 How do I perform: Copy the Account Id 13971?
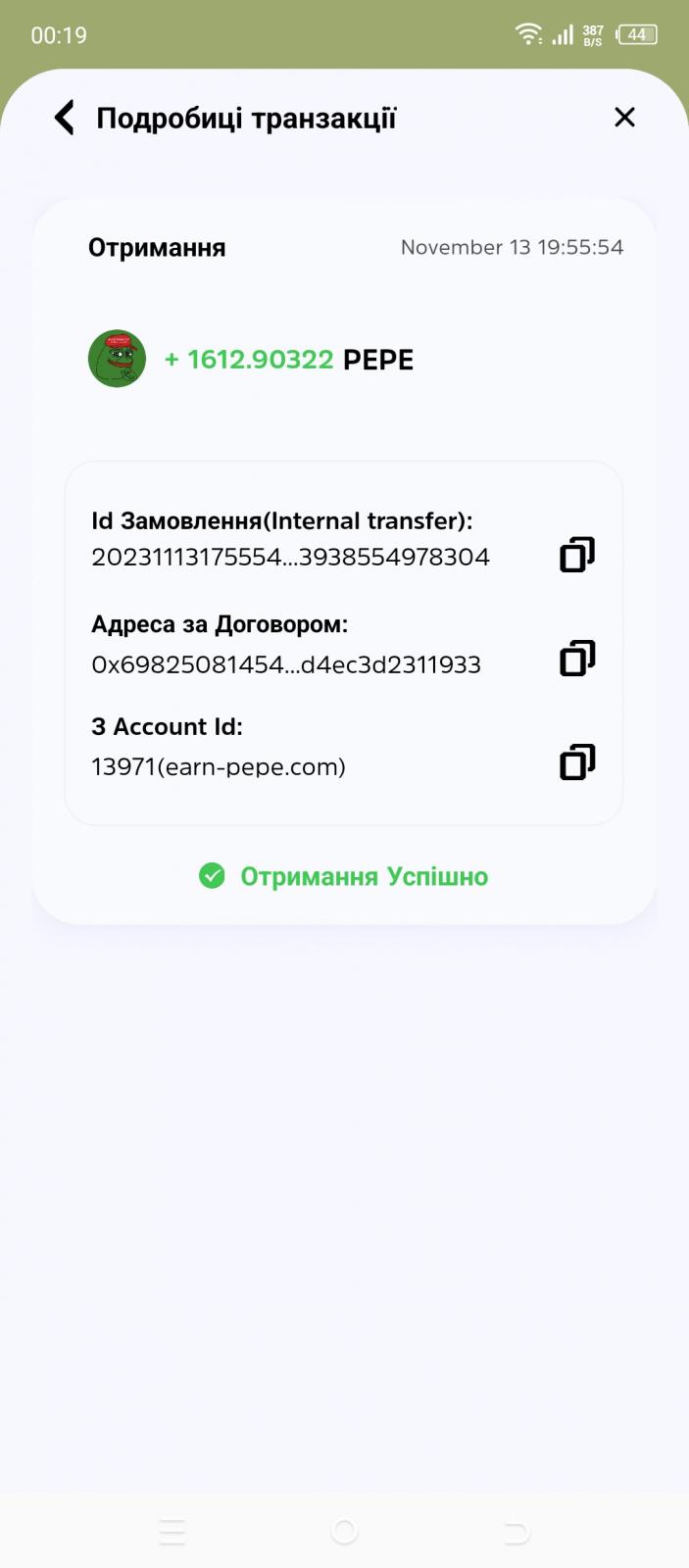tap(577, 762)
